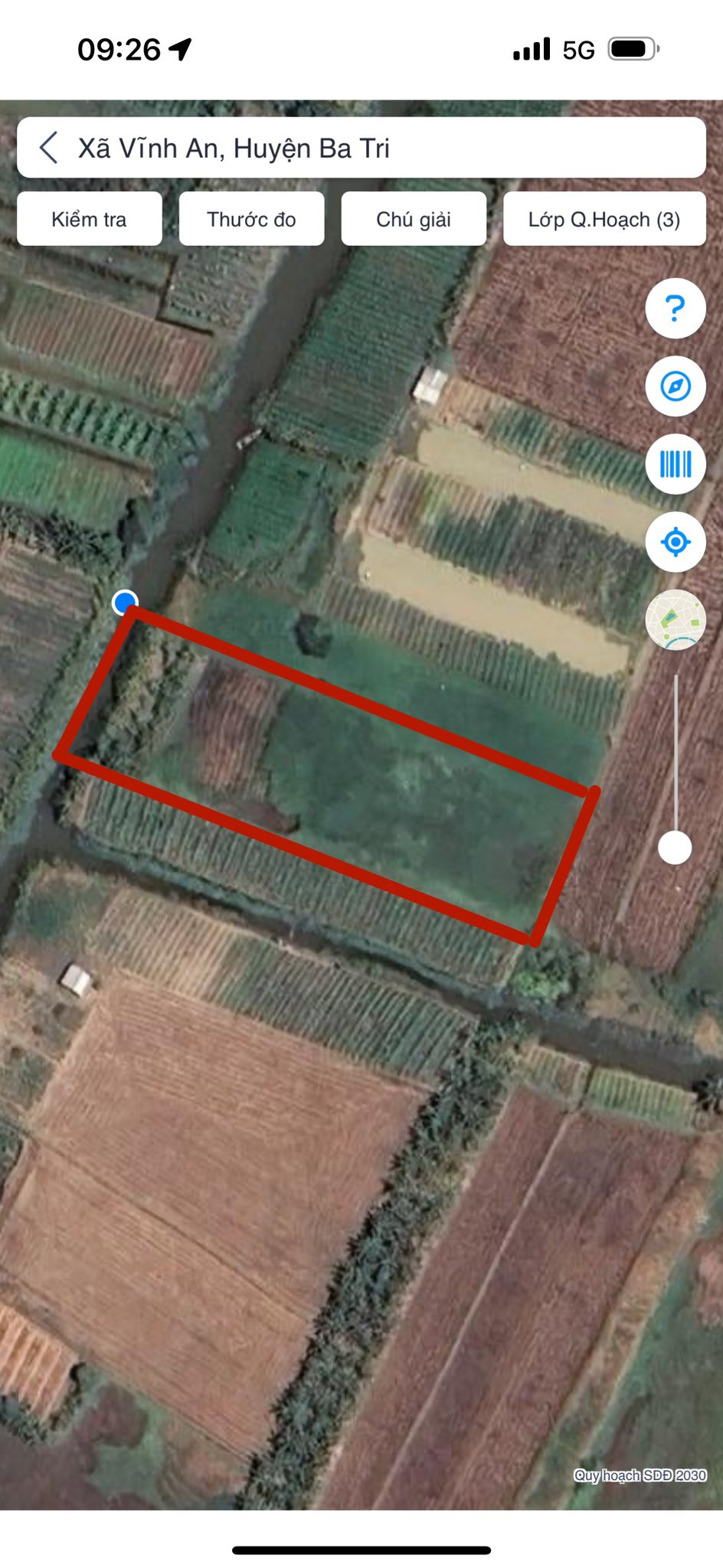Tap the opacity slider handle
723x1568 pixels.
pyautogui.click(x=675, y=848)
